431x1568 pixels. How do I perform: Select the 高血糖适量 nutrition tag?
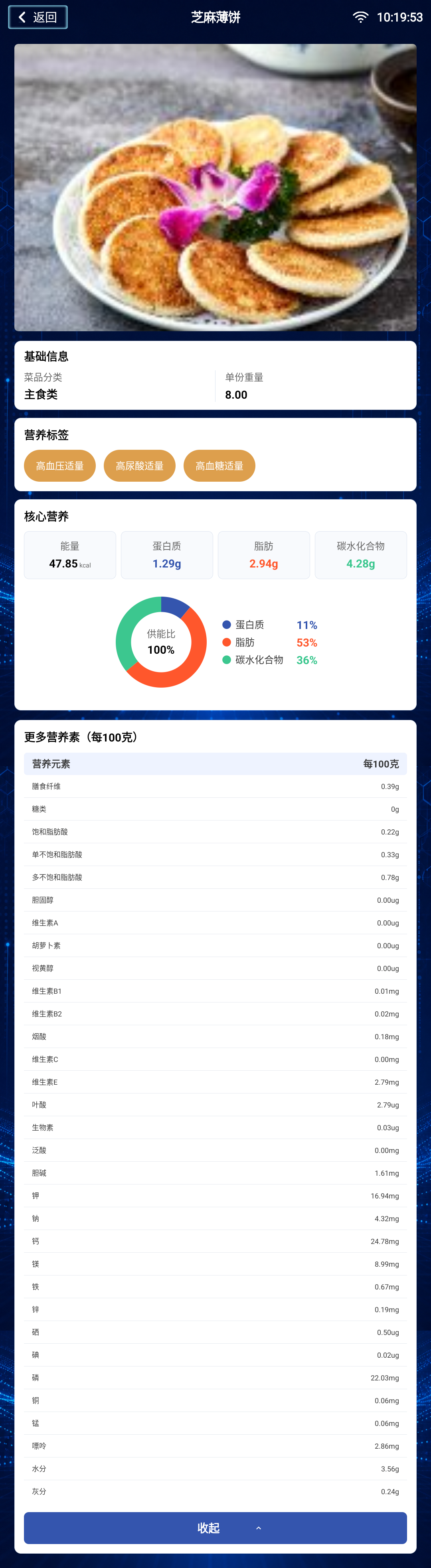(219, 466)
